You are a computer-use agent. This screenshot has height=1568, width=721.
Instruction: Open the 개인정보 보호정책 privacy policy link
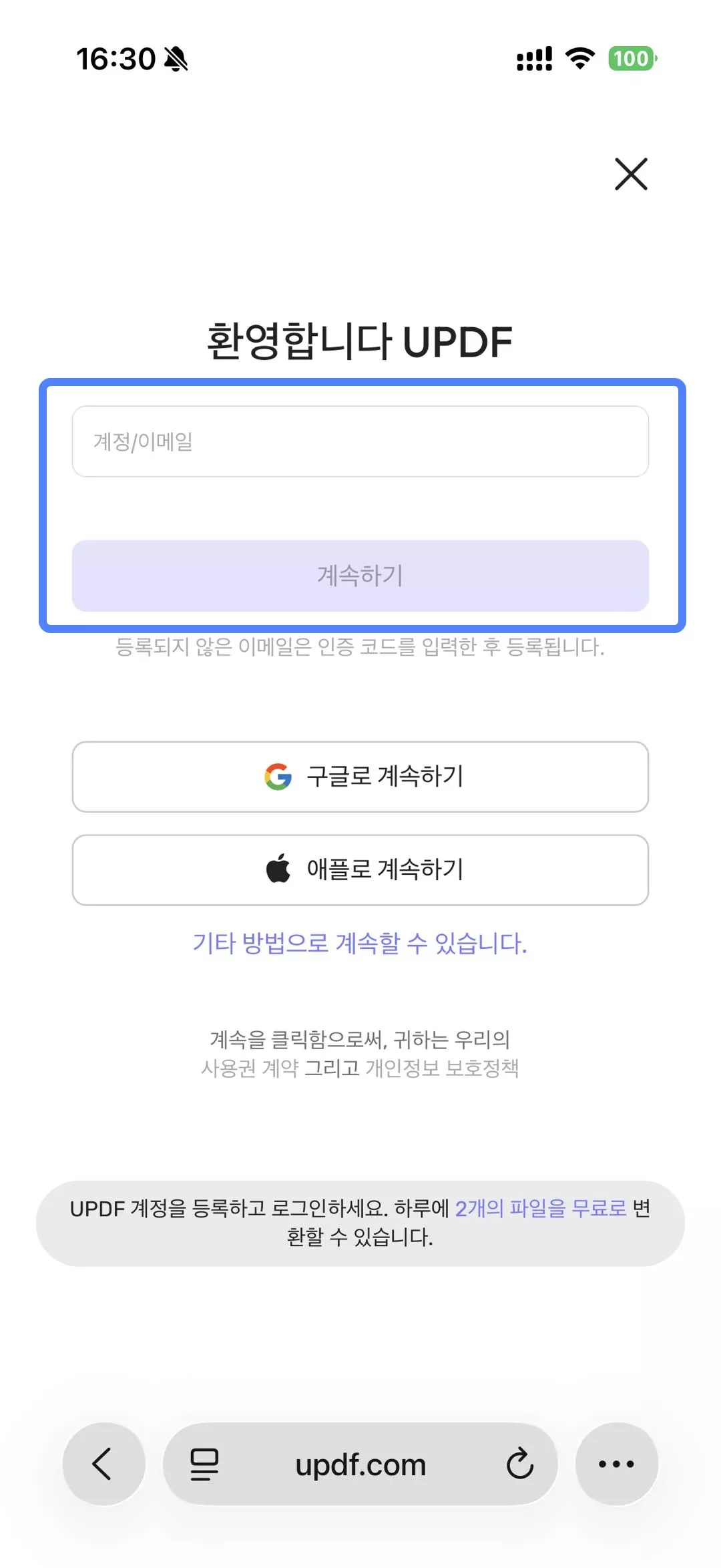(x=444, y=1068)
